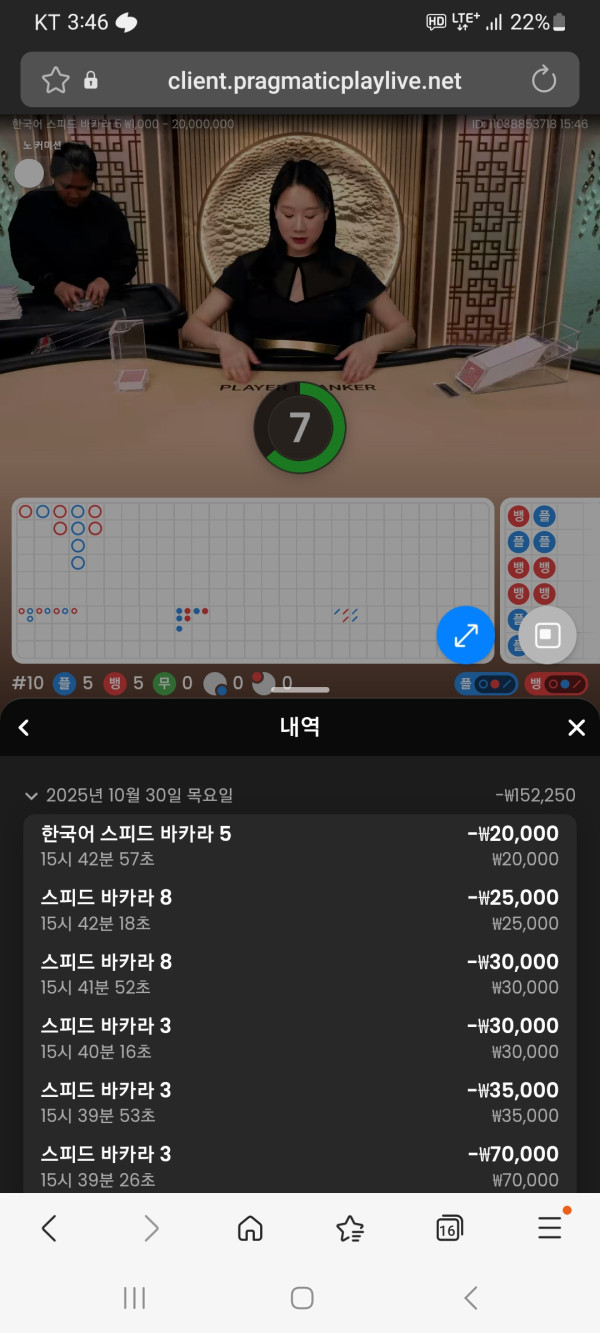Open the browser hamburger menu

(550, 1228)
